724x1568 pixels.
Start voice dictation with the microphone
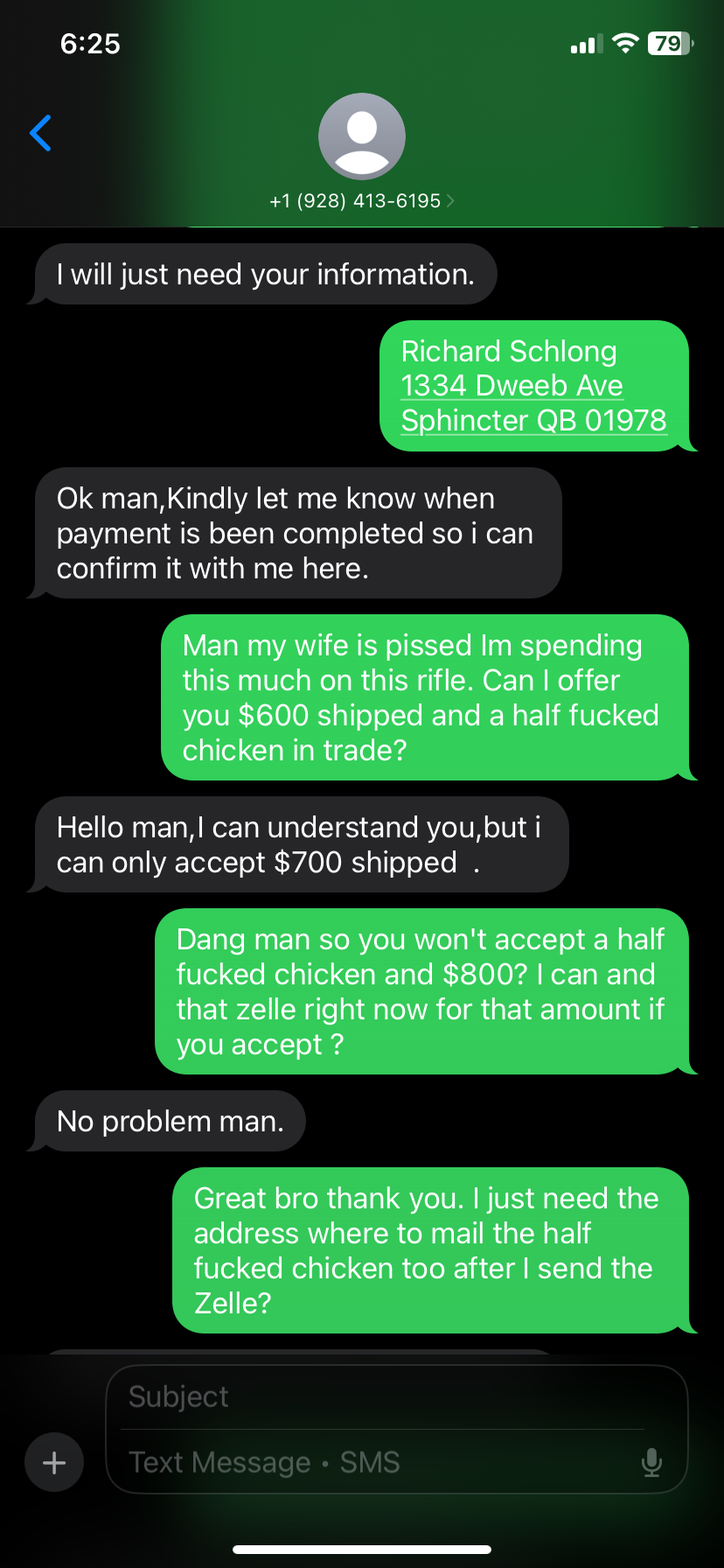point(651,1462)
